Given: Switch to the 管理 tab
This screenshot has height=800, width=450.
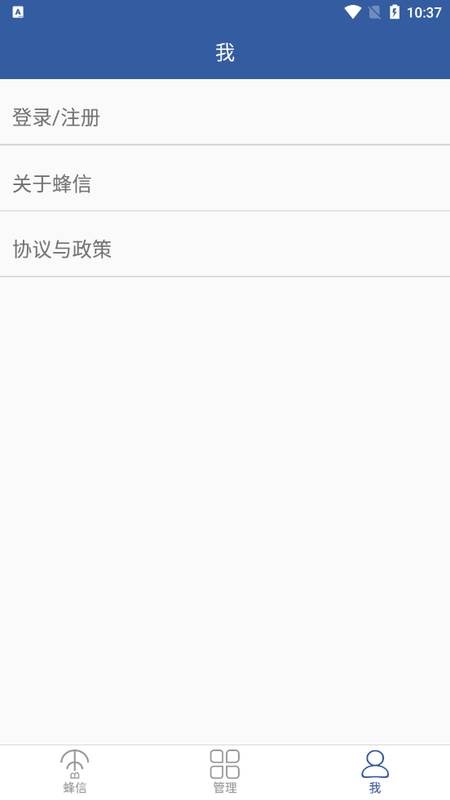Looking at the screenshot, I should [225, 772].
